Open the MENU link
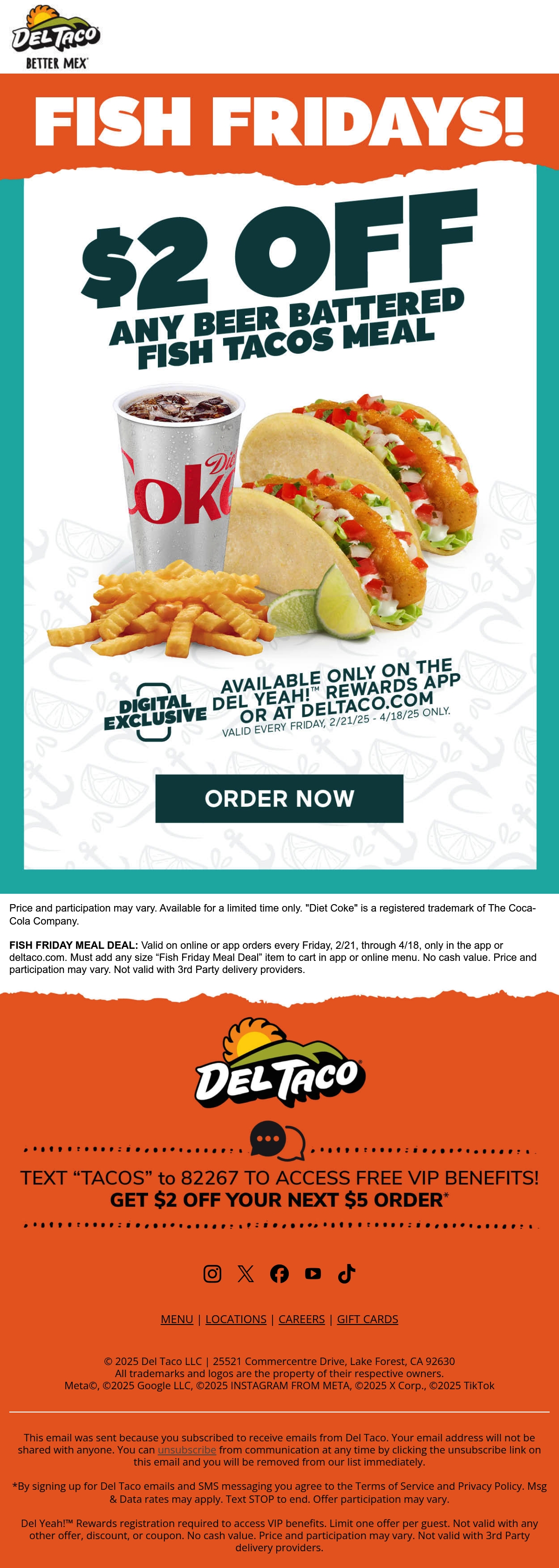Image resolution: width=559 pixels, height=1568 pixels. click(x=177, y=1319)
